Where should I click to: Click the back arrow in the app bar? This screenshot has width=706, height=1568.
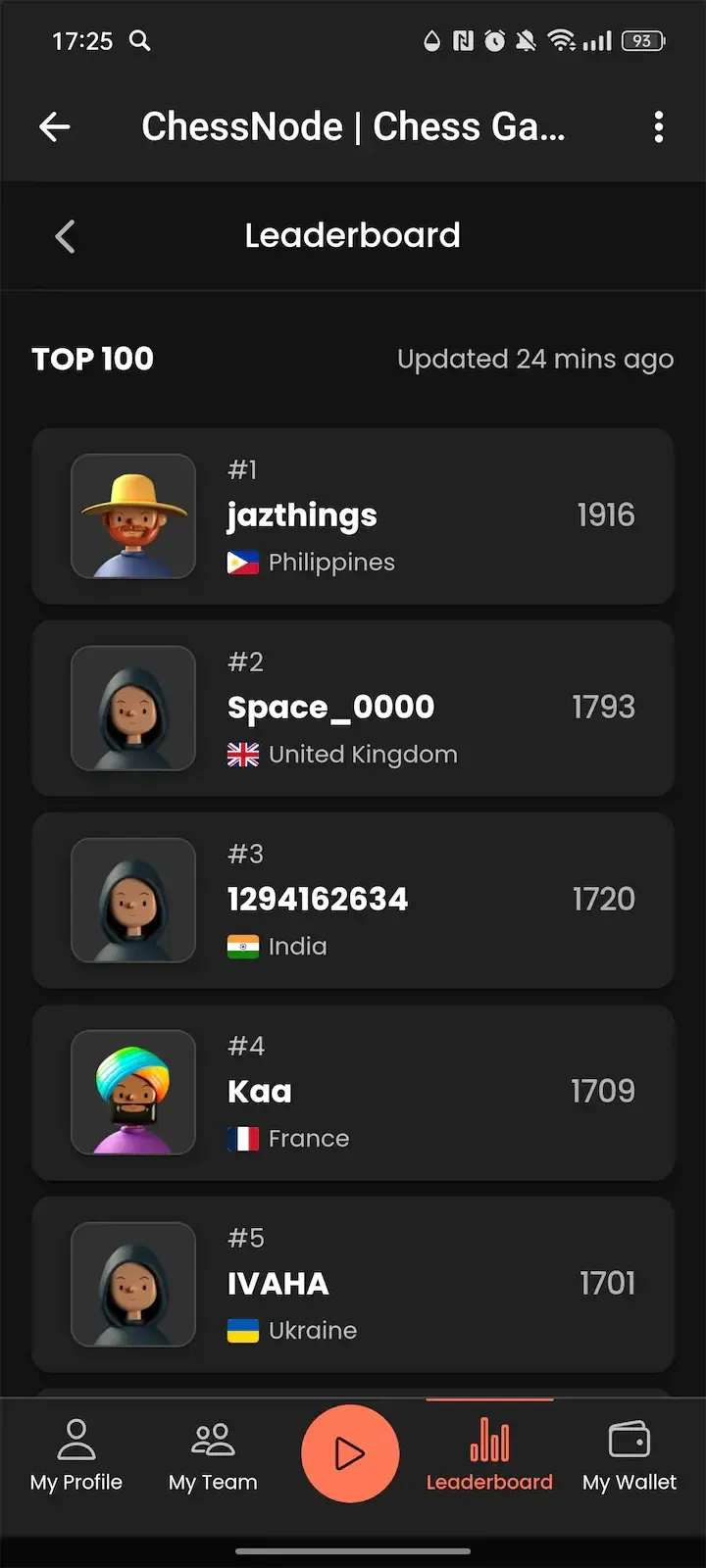[x=55, y=126]
